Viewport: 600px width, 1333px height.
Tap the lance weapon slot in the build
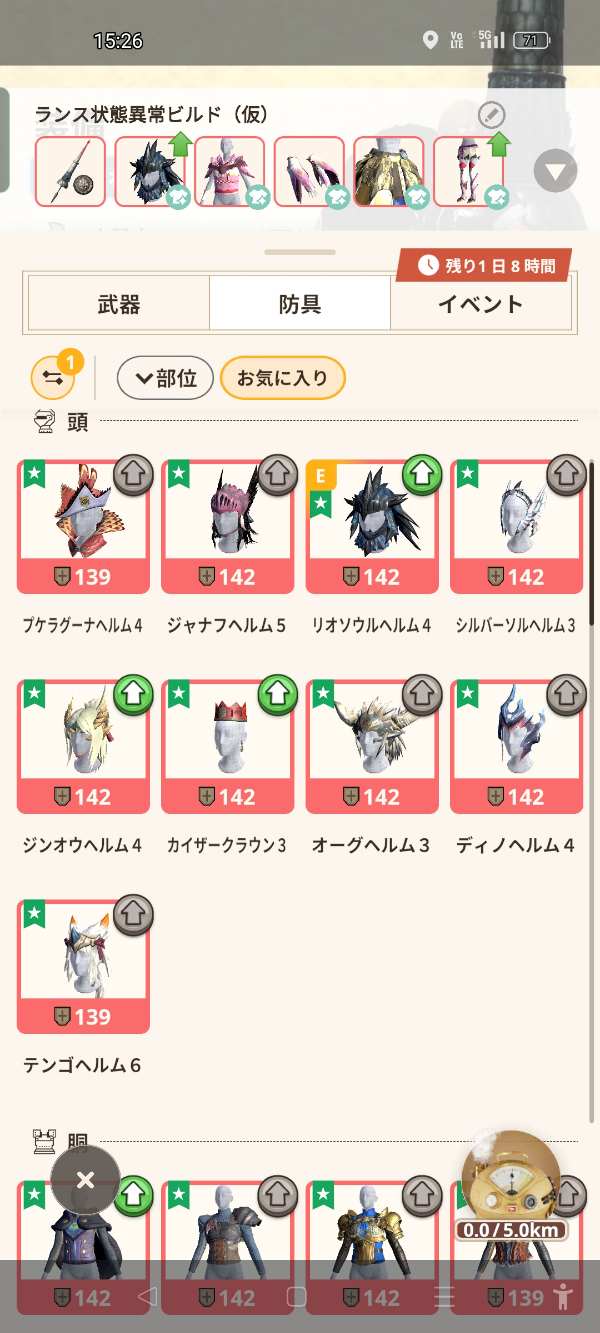coord(70,171)
